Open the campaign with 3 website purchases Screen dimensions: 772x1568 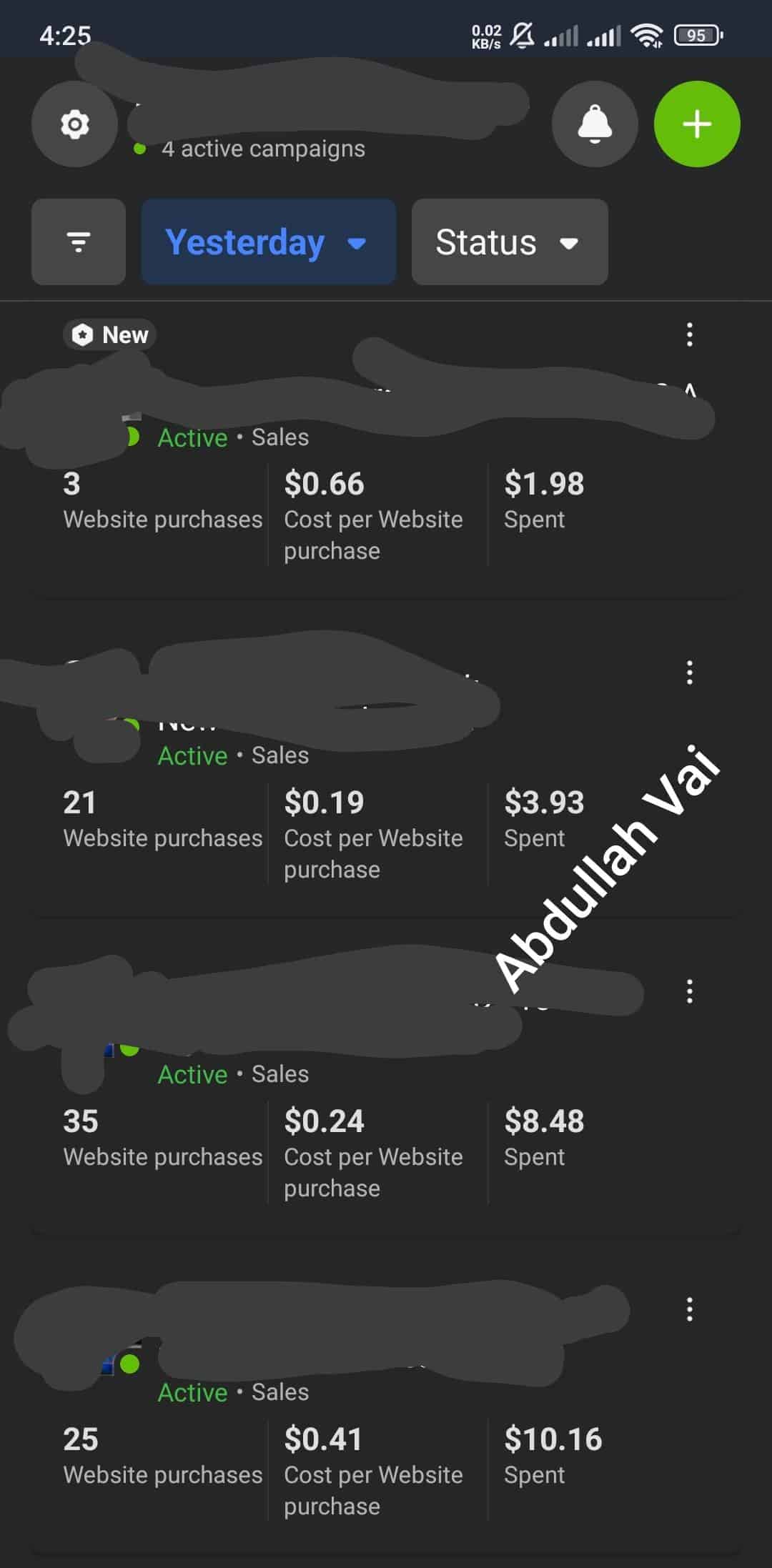coord(386,455)
